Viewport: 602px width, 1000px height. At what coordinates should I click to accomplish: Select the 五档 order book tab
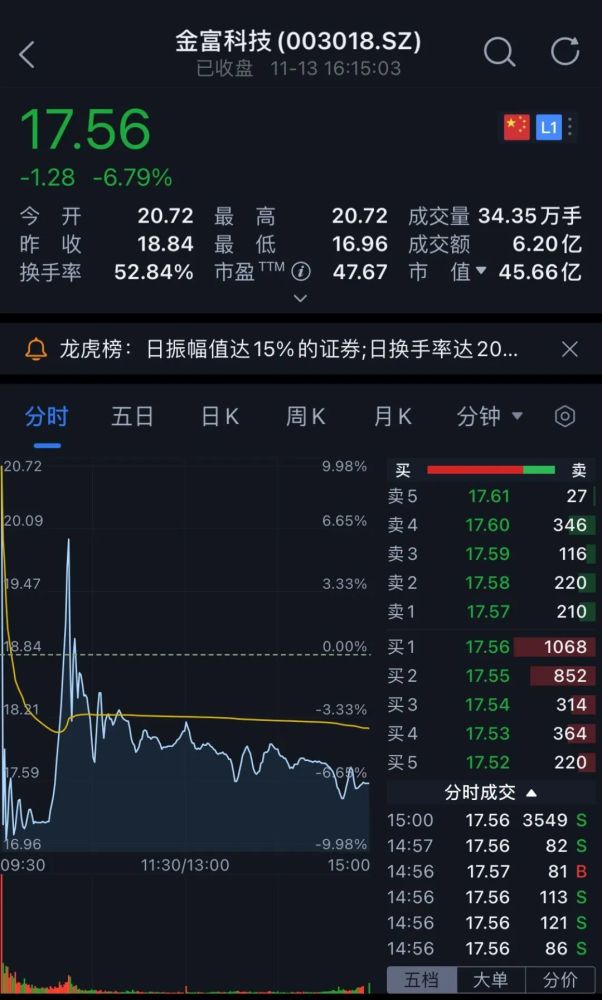point(423,980)
